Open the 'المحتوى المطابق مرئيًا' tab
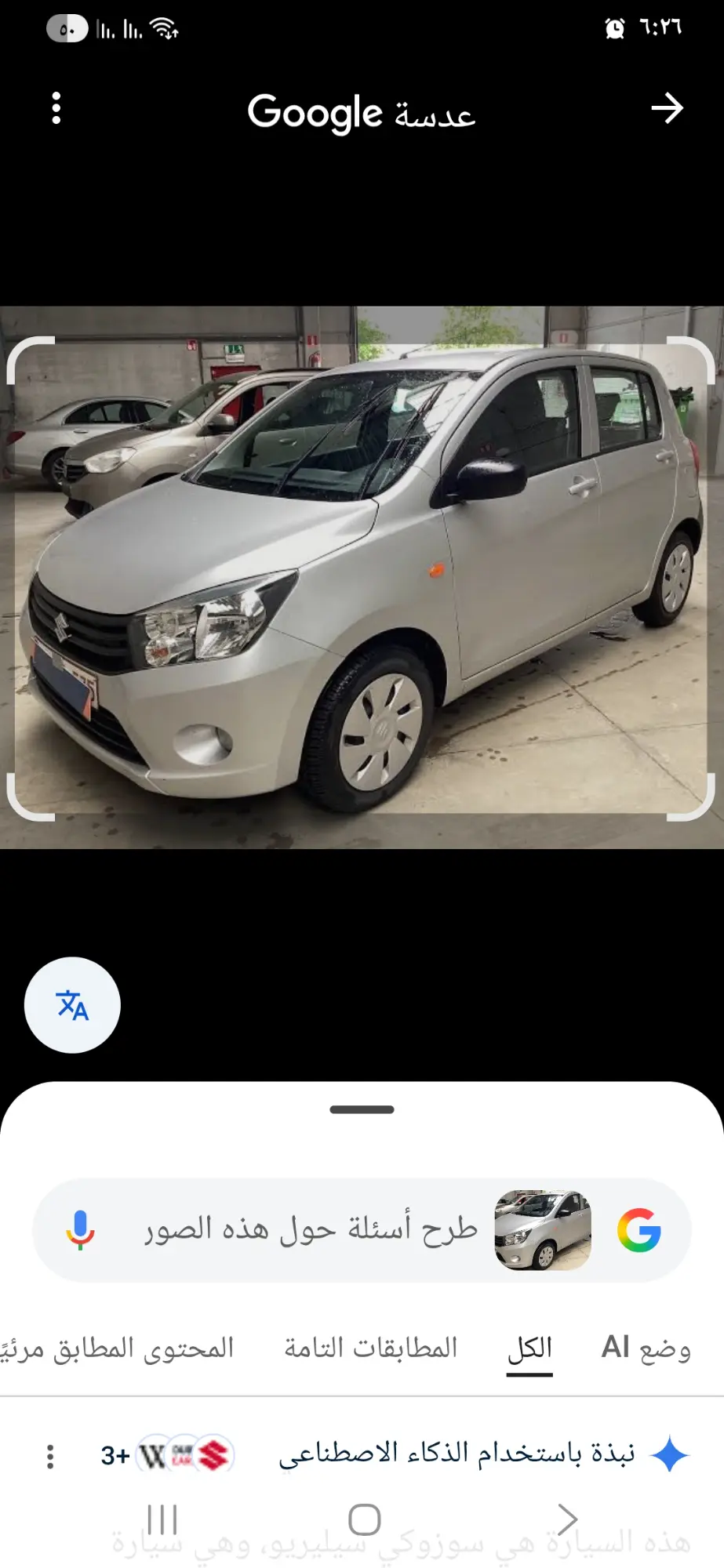 tap(118, 1348)
